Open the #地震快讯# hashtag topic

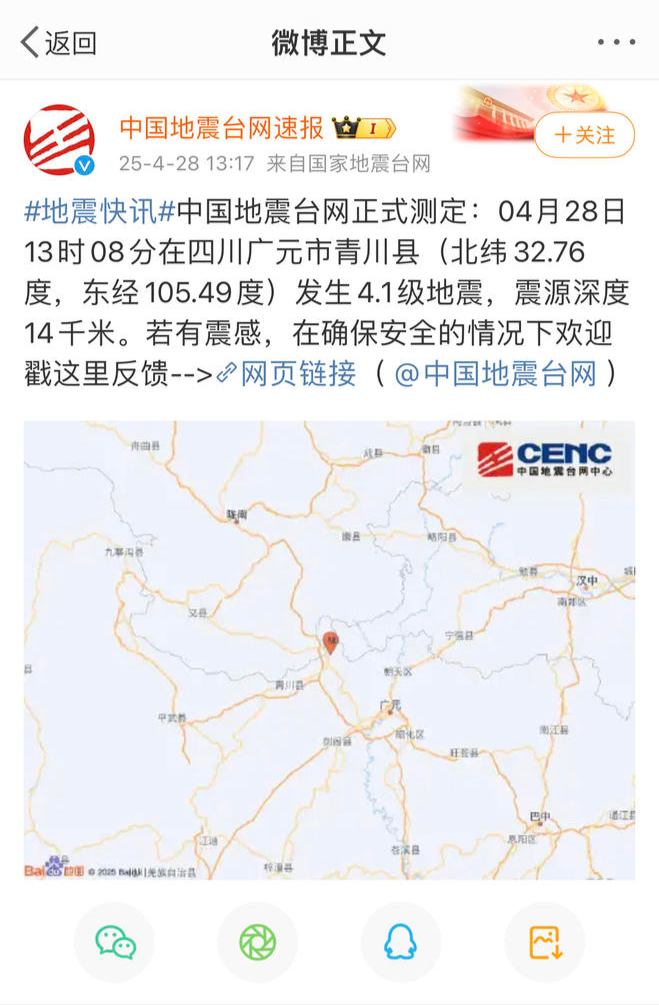[100, 212]
